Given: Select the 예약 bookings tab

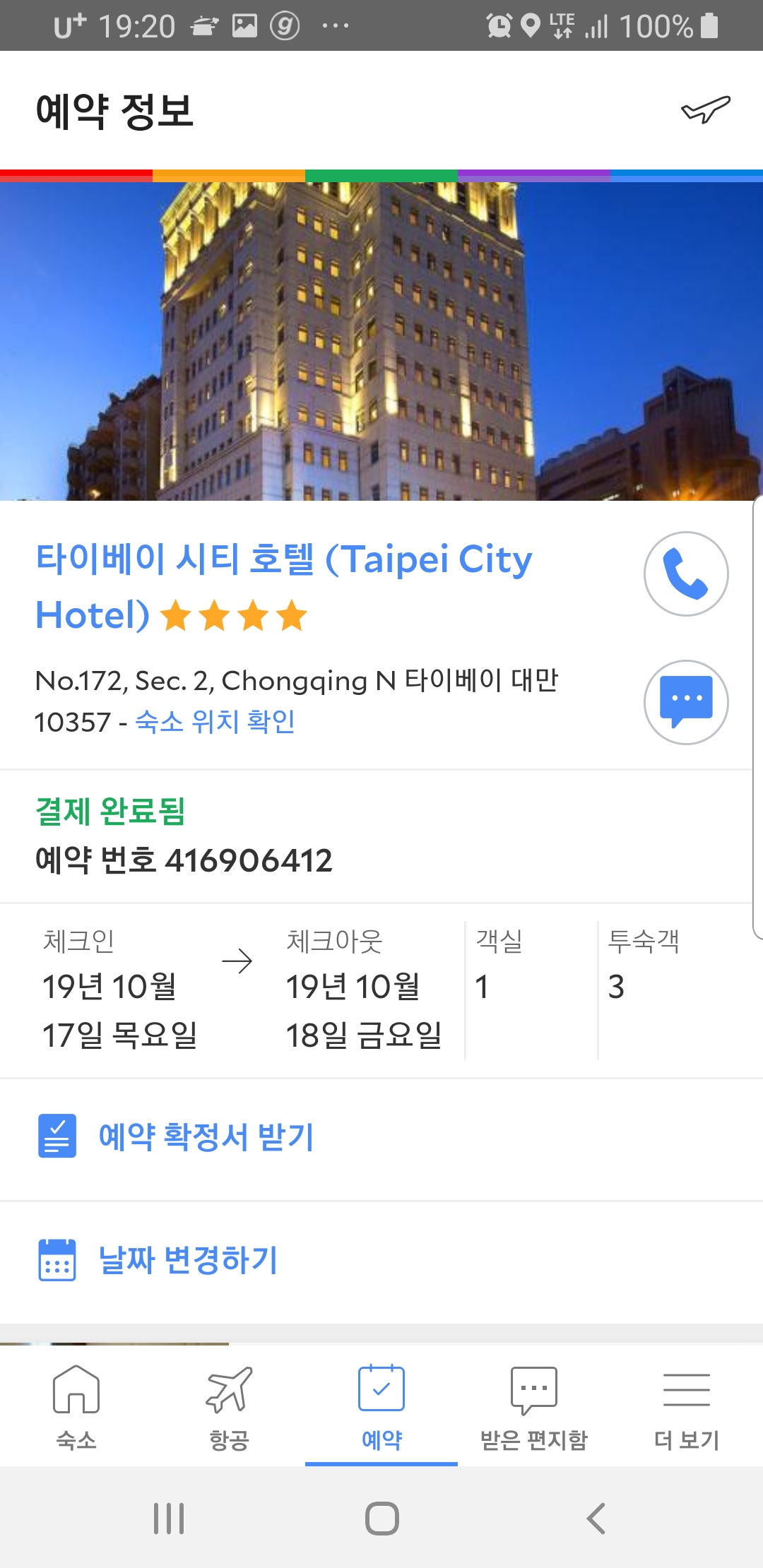Looking at the screenshot, I should (x=381, y=1406).
